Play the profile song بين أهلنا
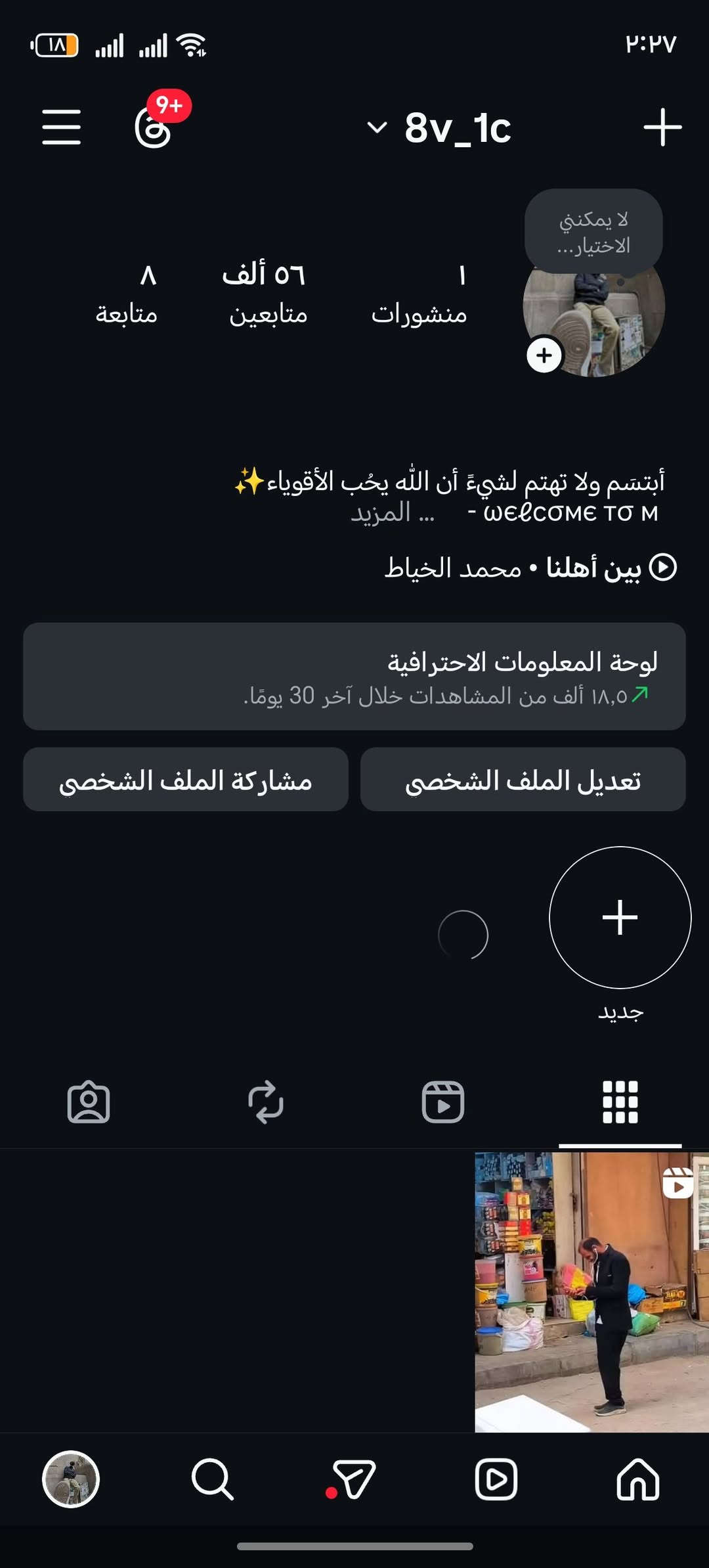709x1568 pixels. click(530, 568)
